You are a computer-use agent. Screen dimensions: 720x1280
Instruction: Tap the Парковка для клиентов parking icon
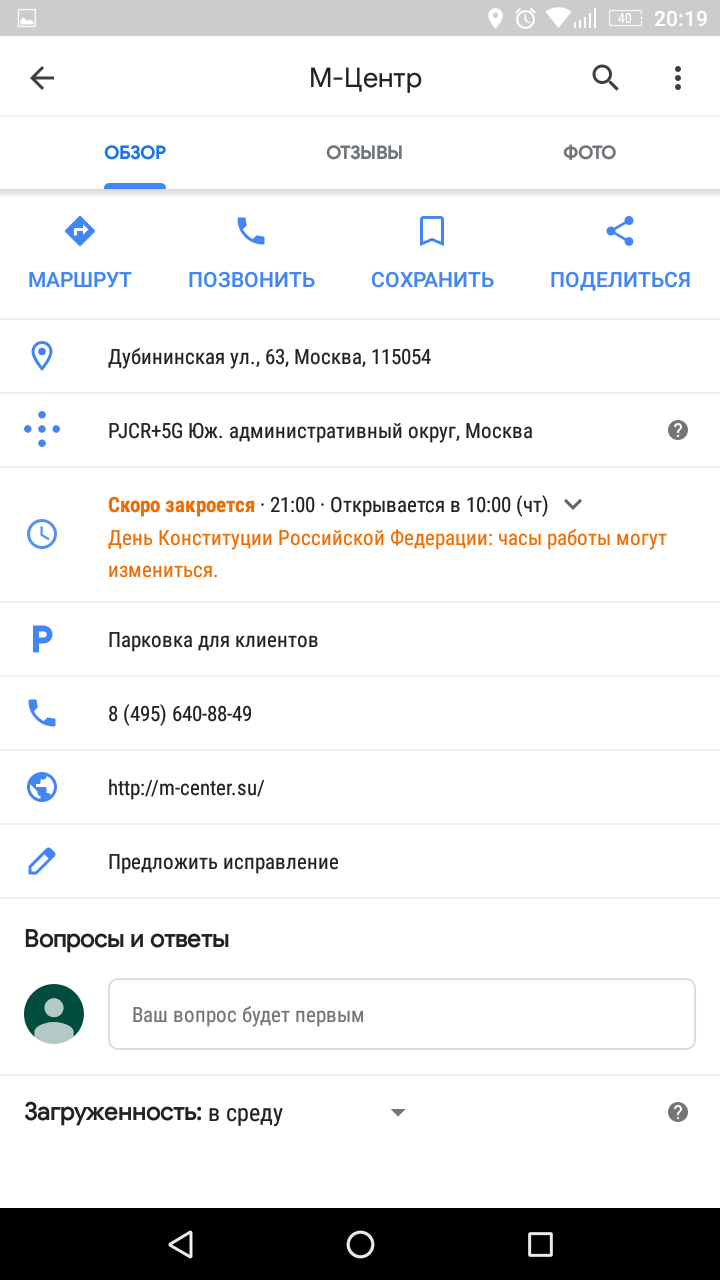tap(42, 638)
